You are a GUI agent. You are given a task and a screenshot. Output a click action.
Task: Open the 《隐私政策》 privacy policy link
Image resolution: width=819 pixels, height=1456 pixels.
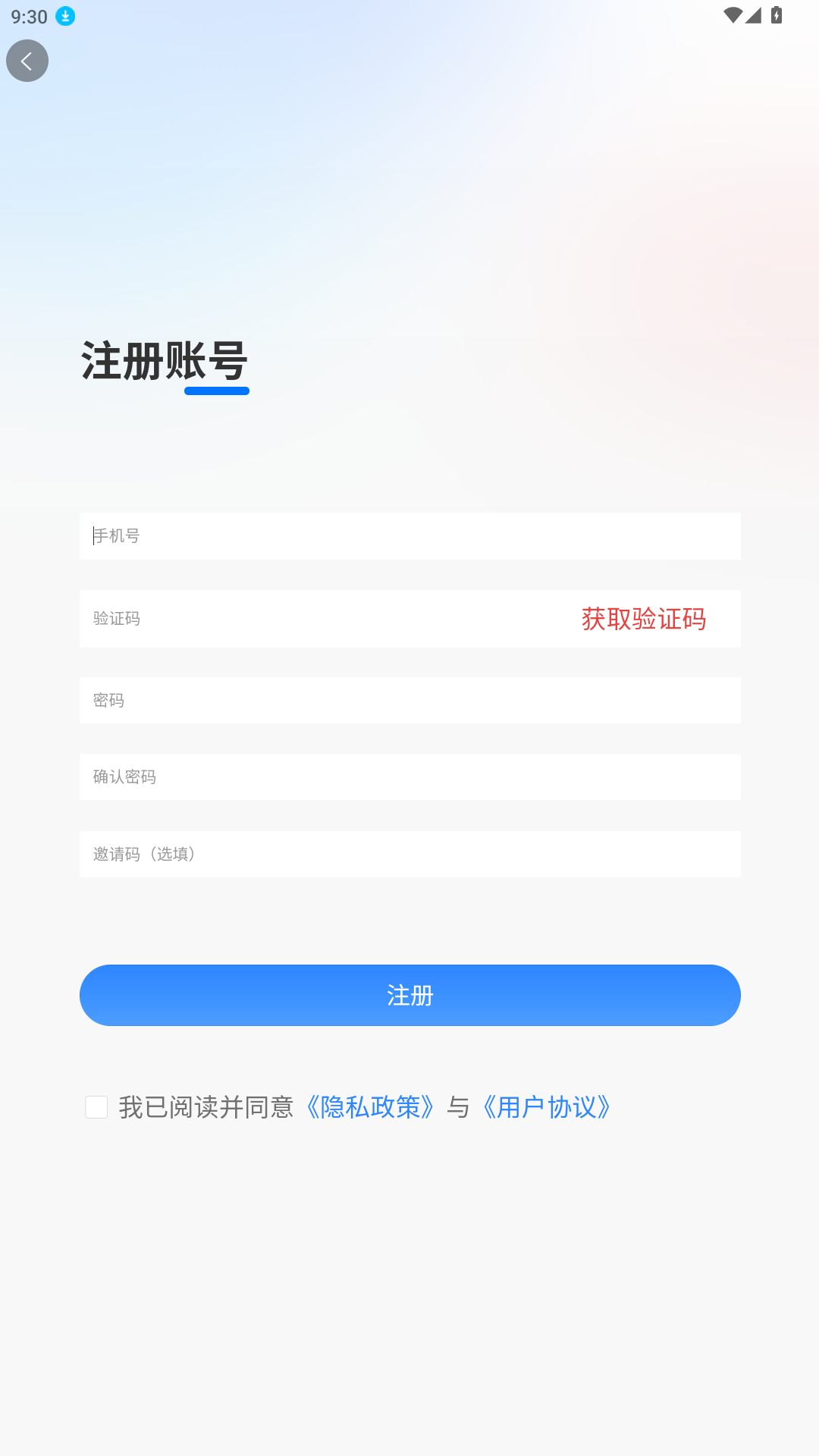click(370, 1107)
